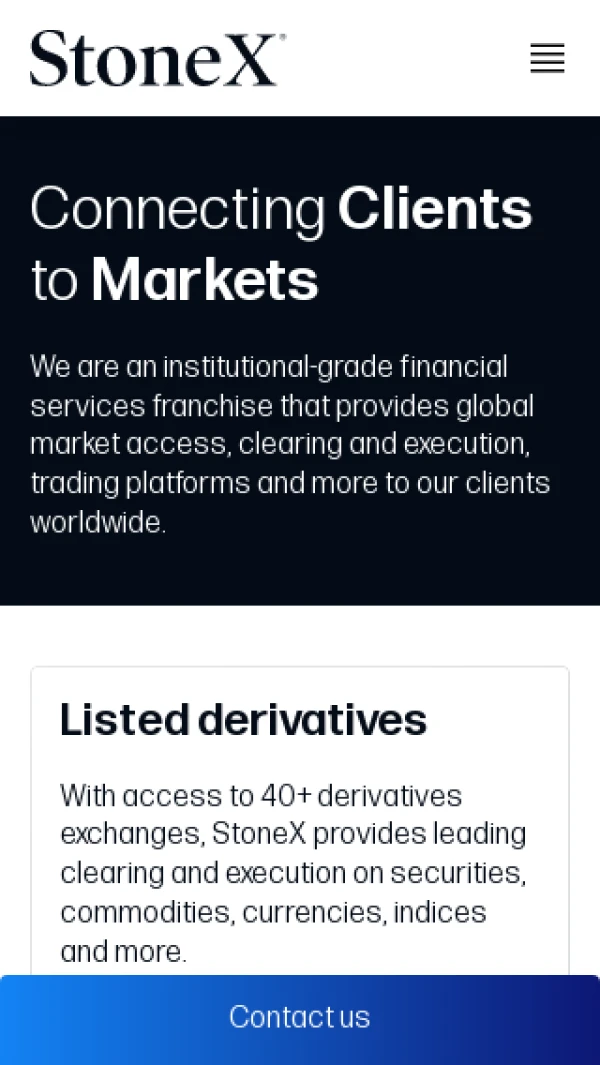Go to the StoneX homepage via the logo

point(158,58)
